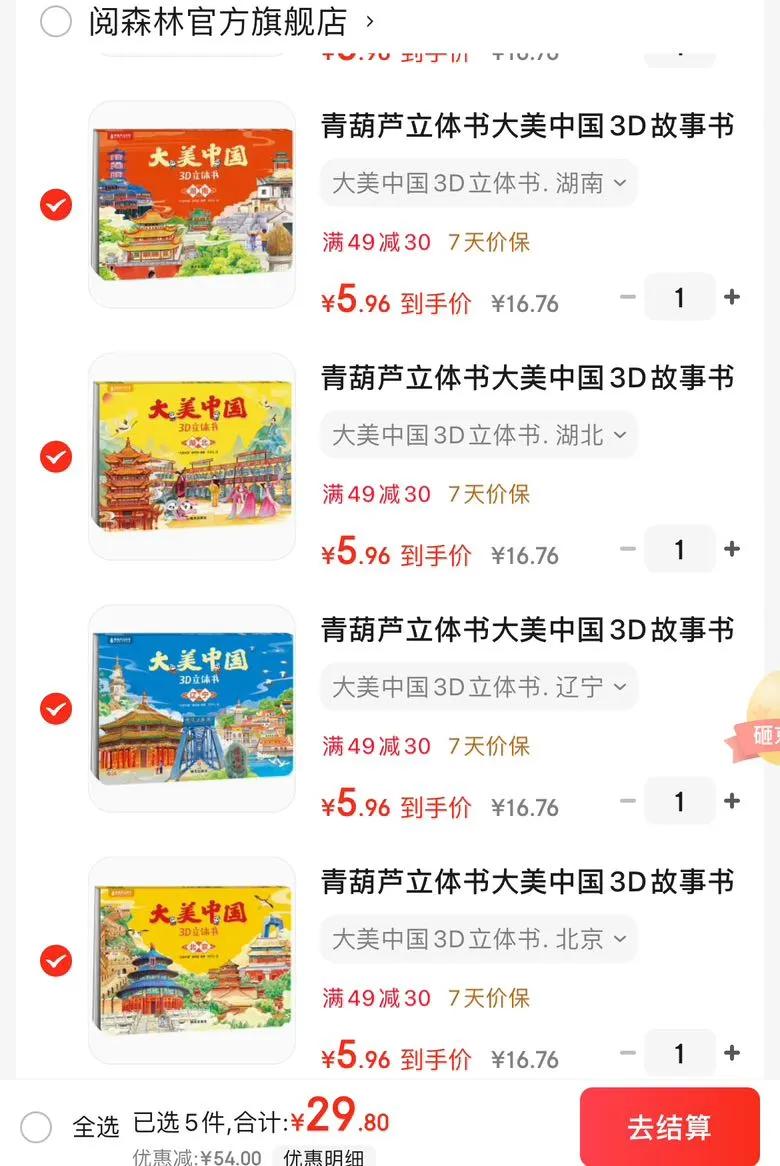Image resolution: width=780 pixels, height=1166 pixels.
Task: Increase quantity of the 湖北 book
Action: [x=732, y=549]
